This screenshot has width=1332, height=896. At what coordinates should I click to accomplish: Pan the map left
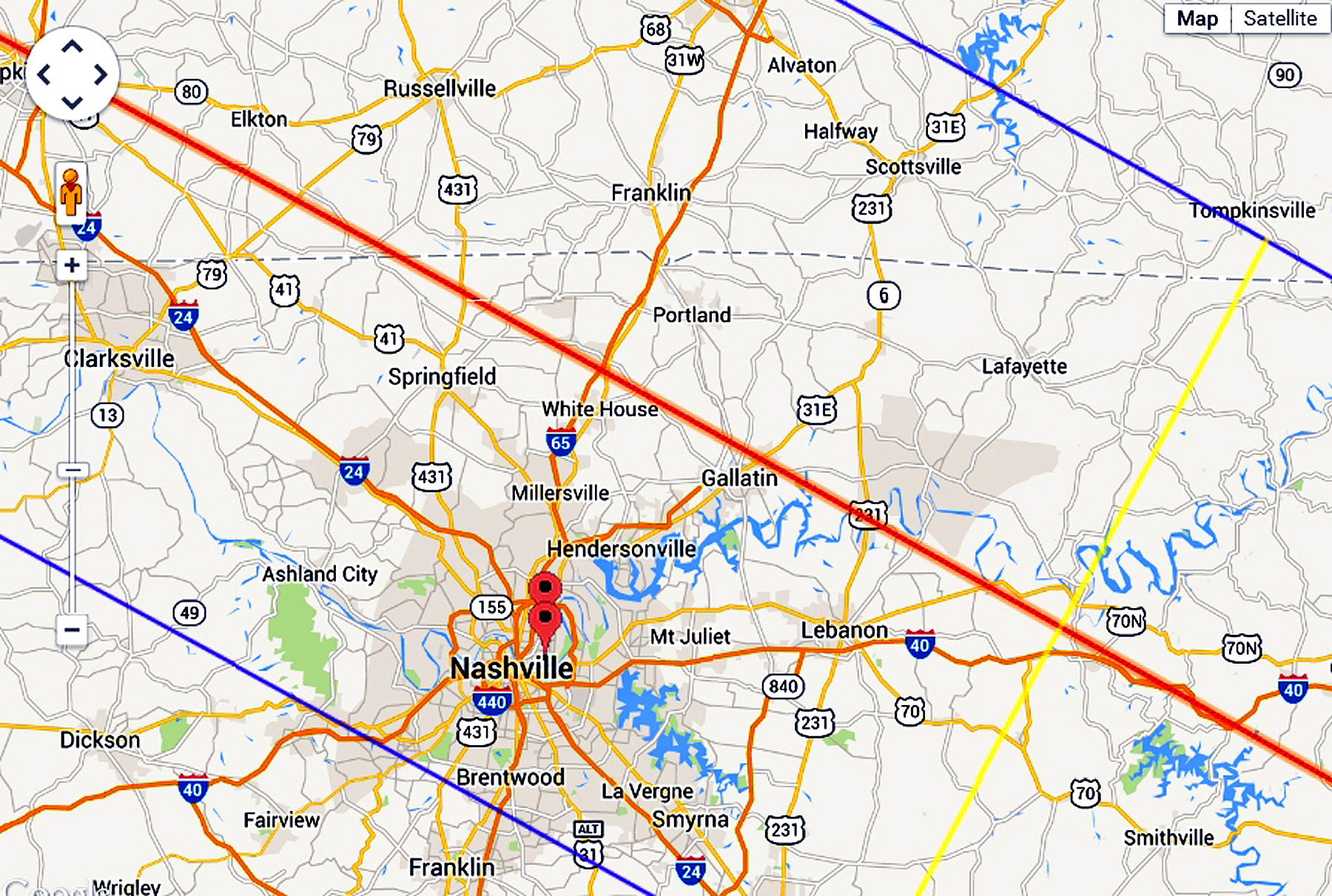click(44, 75)
